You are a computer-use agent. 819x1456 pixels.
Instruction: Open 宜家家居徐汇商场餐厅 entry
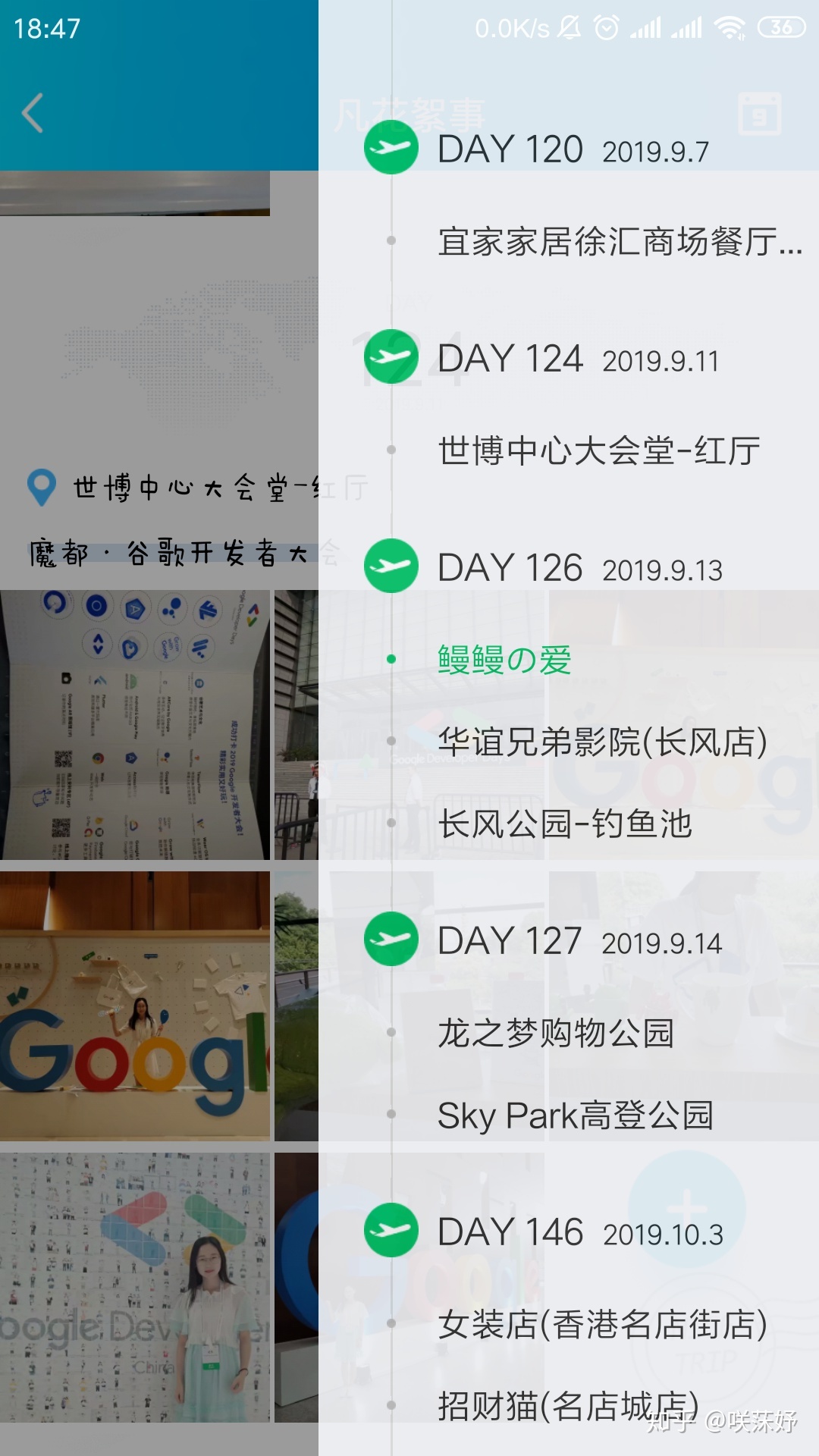[x=618, y=242]
